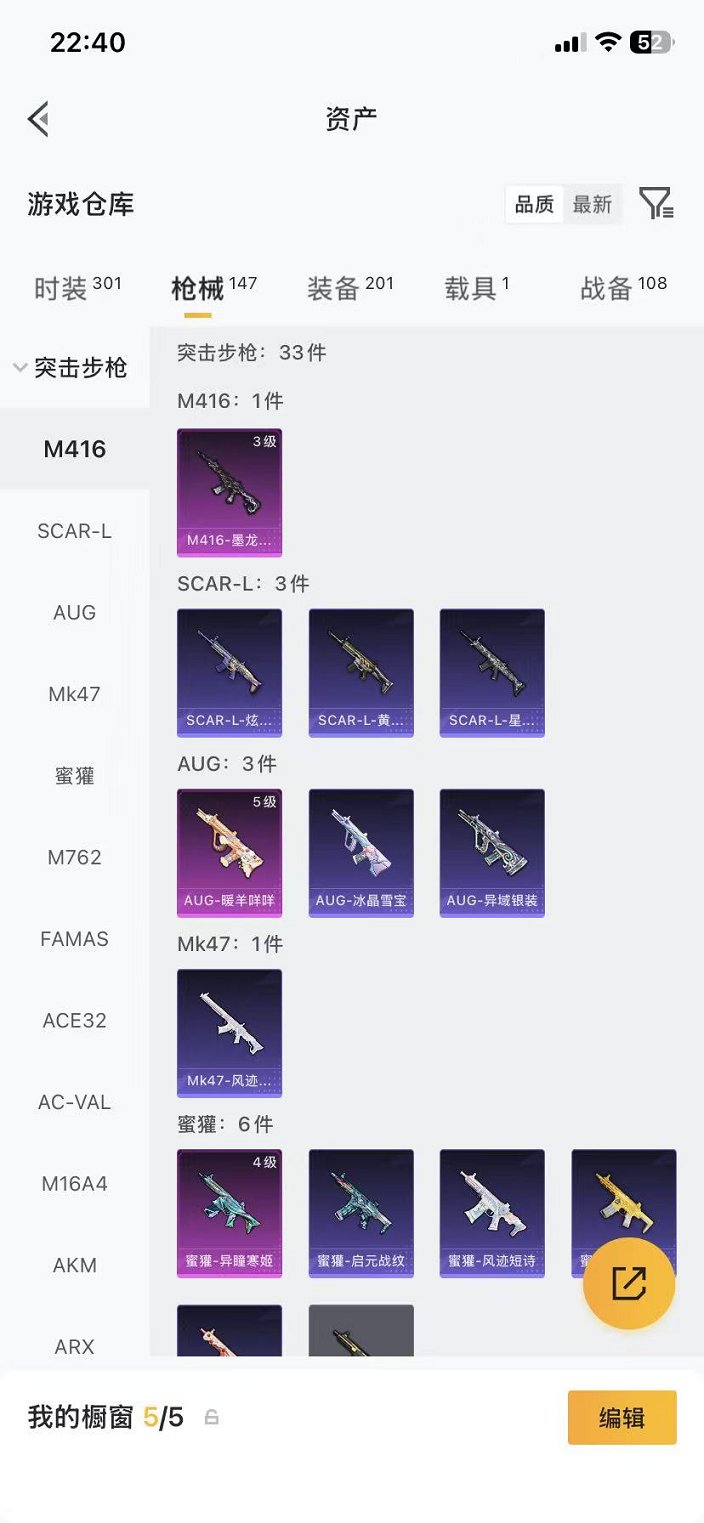This screenshot has height=1523, width=704.
Task: Go back with the top-left arrow
Action: (39, 119)
